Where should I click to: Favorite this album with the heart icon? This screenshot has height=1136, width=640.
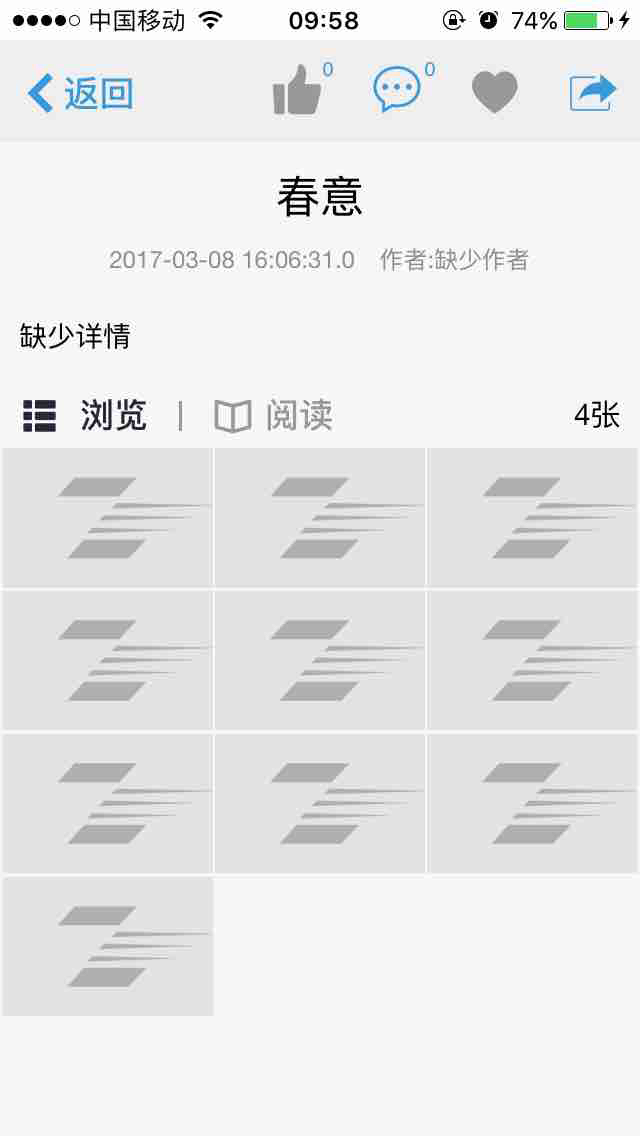(495, 93)
